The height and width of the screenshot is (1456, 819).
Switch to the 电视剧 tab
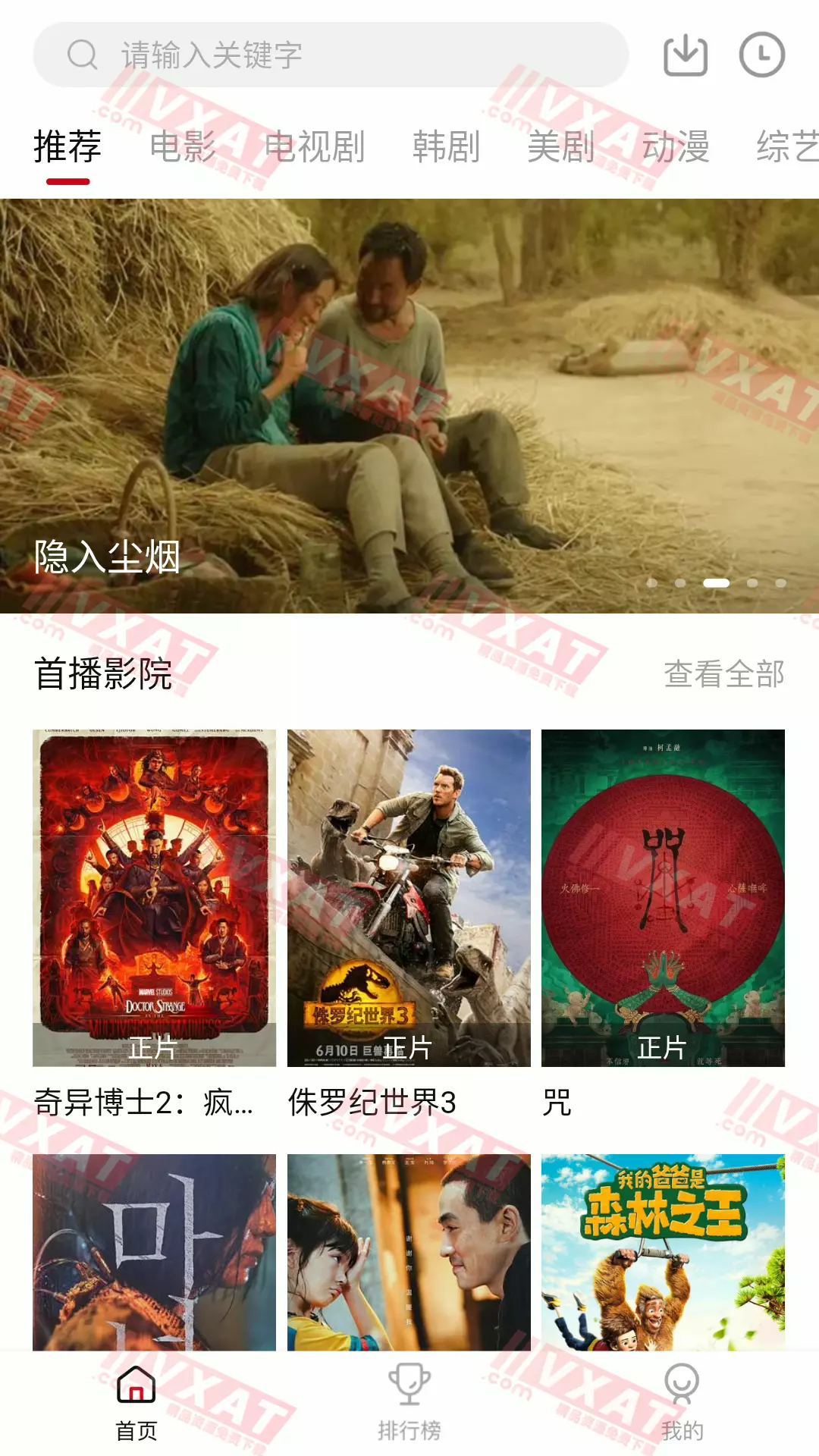315,146
